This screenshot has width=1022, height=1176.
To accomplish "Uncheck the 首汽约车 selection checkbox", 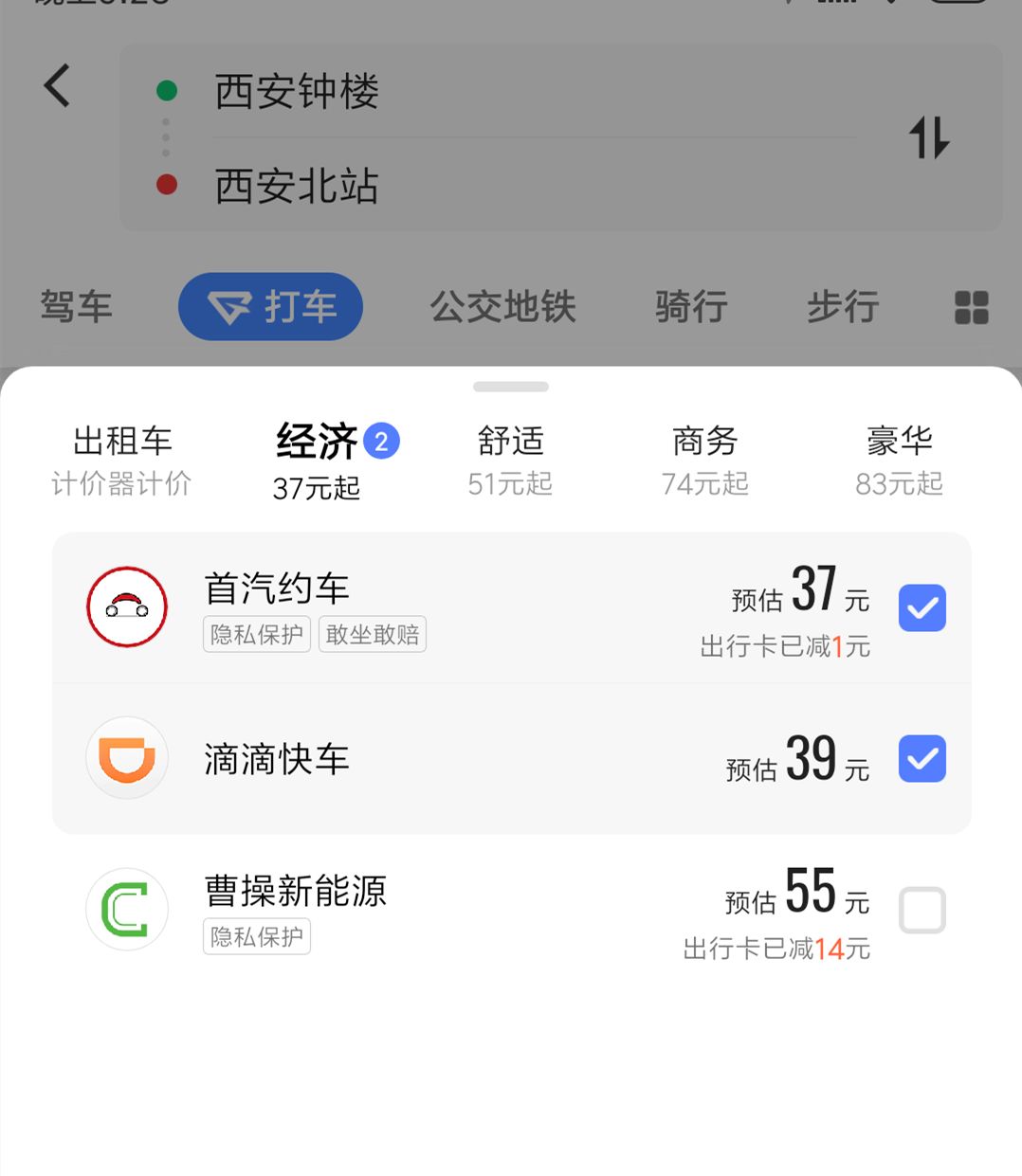I will click(921, 607).
